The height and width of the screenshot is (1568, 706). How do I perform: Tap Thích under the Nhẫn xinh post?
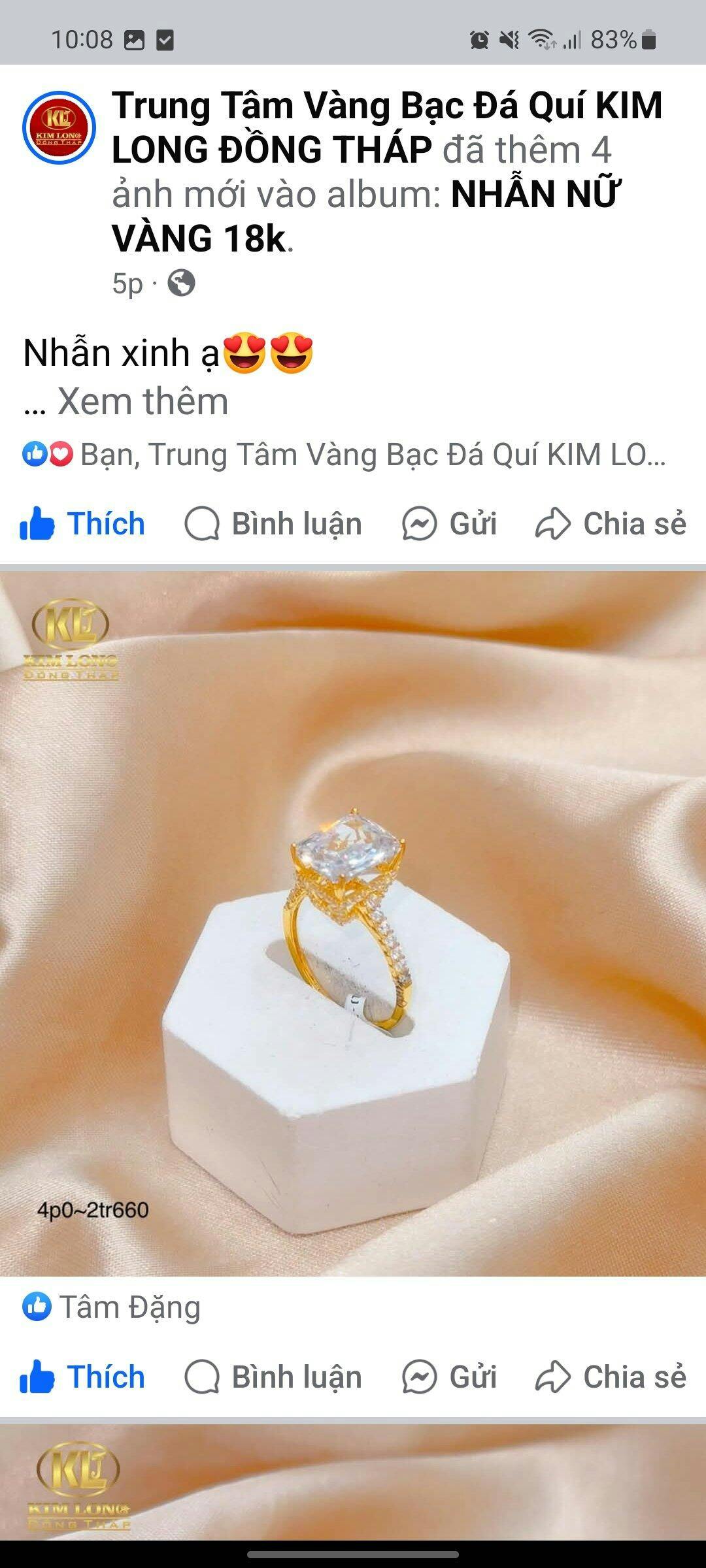pos(82,524)
